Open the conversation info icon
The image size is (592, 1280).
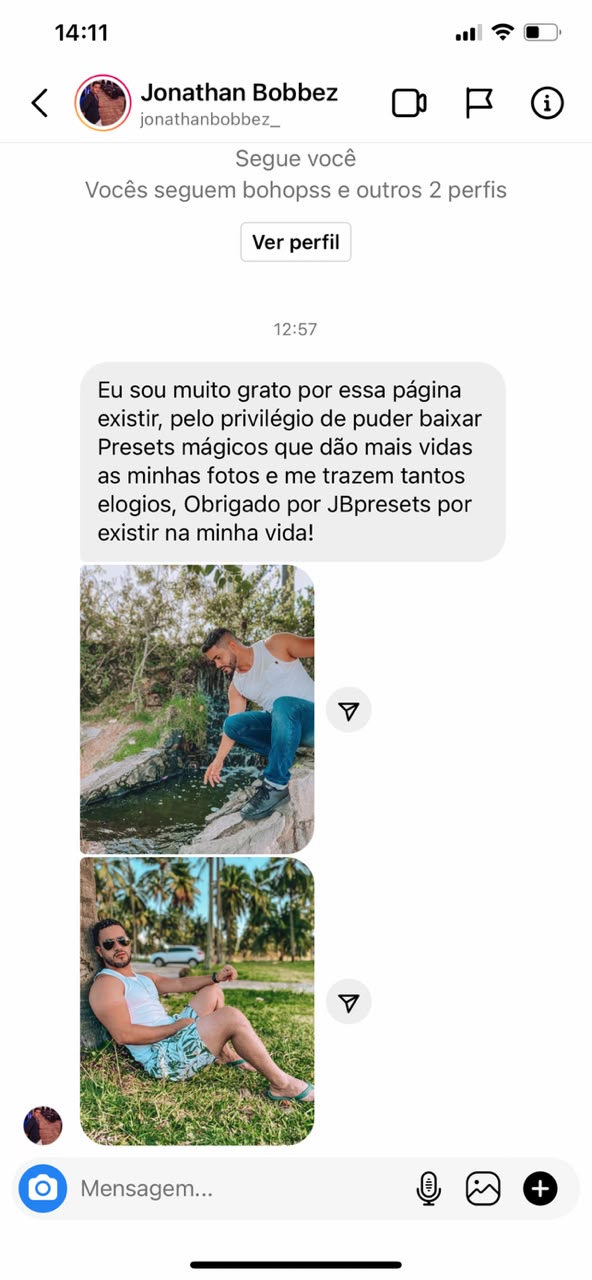click(547, 103)
